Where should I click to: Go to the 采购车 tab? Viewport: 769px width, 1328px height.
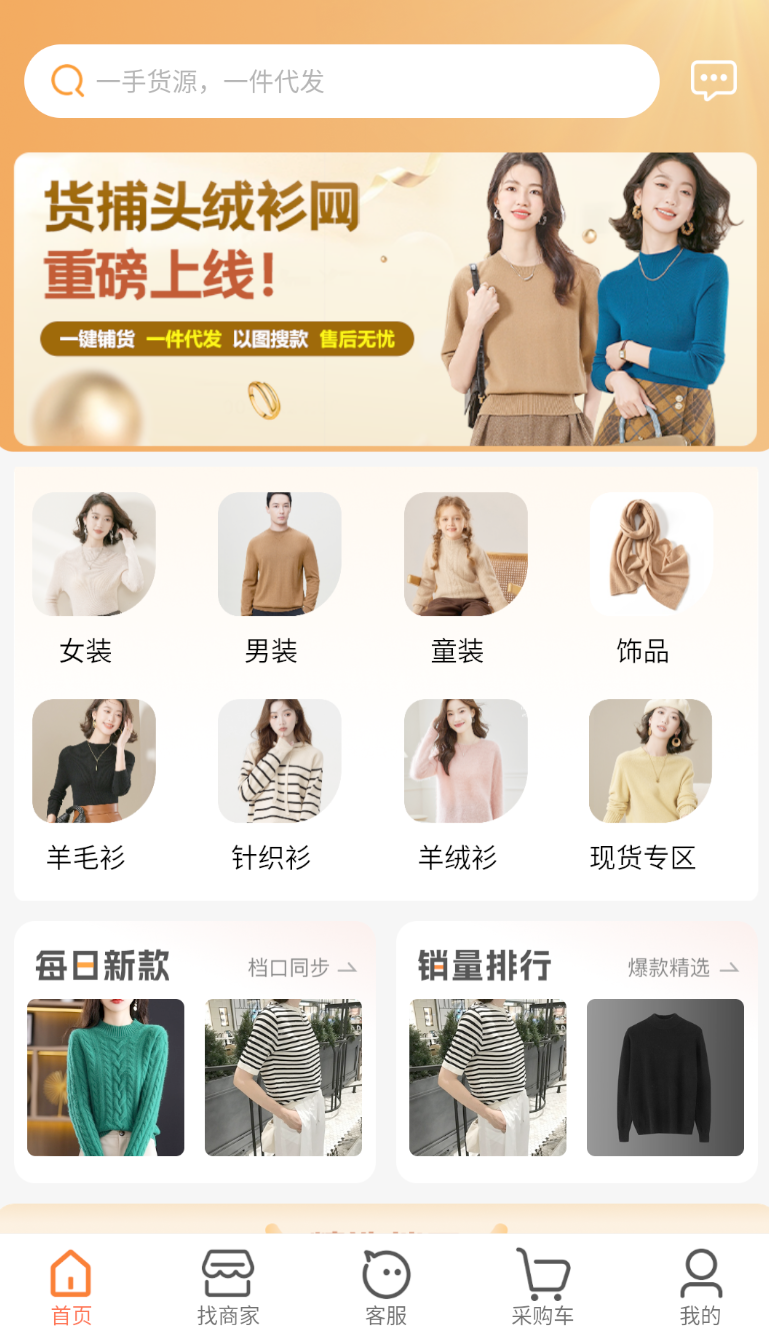click(x=543, y=1287)
